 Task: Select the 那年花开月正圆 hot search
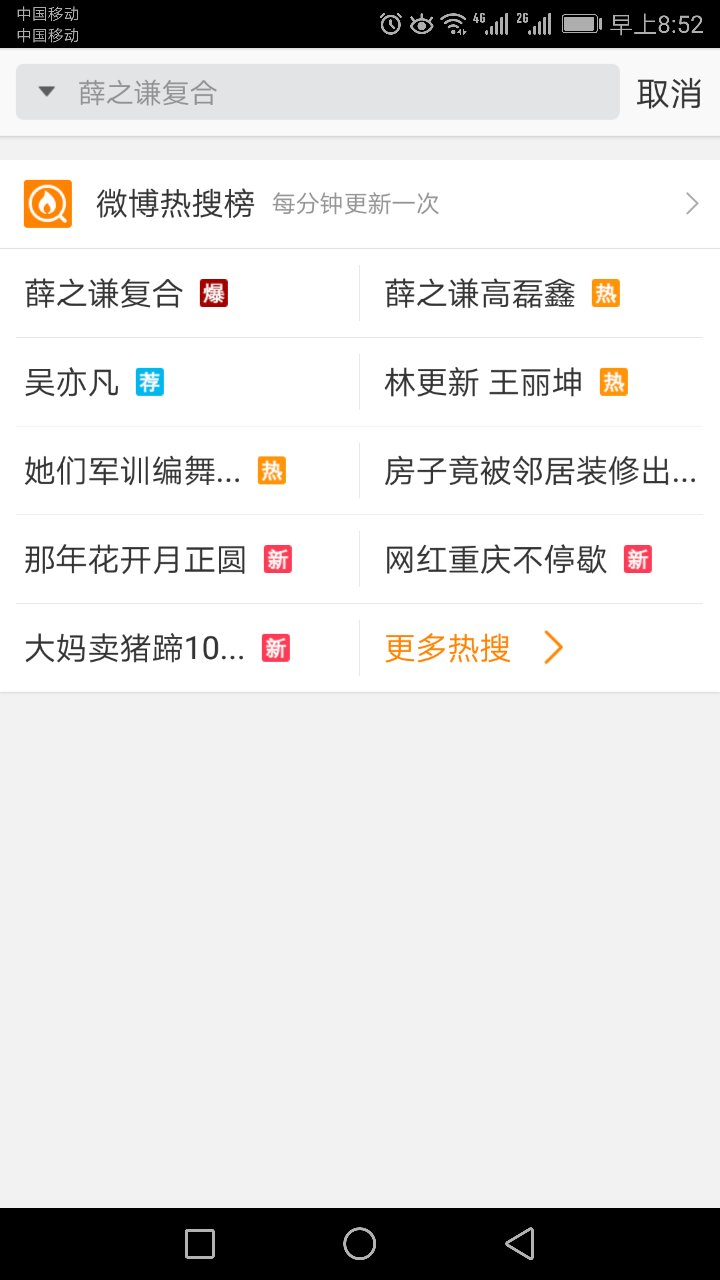click(135, 559)
